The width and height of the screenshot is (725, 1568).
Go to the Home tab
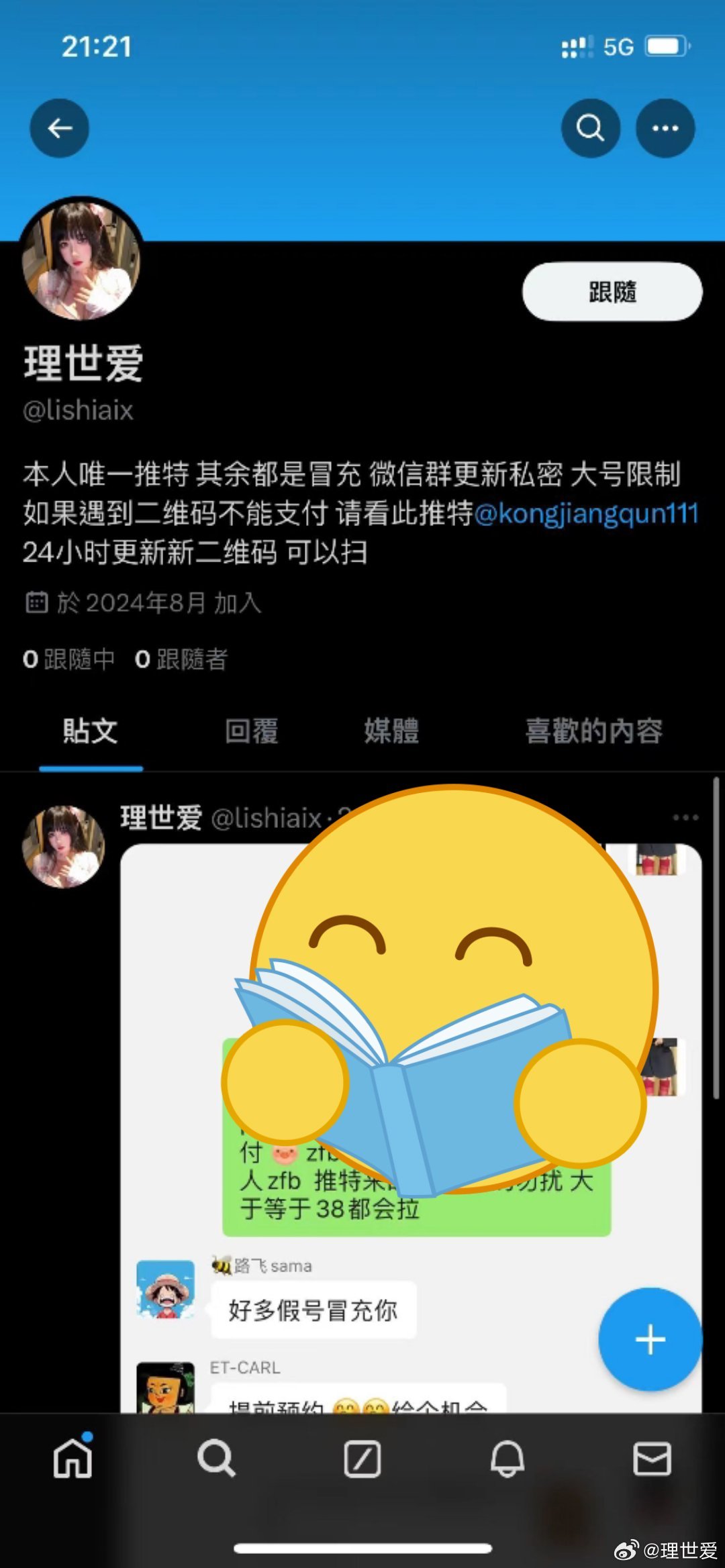[72, 1459]
